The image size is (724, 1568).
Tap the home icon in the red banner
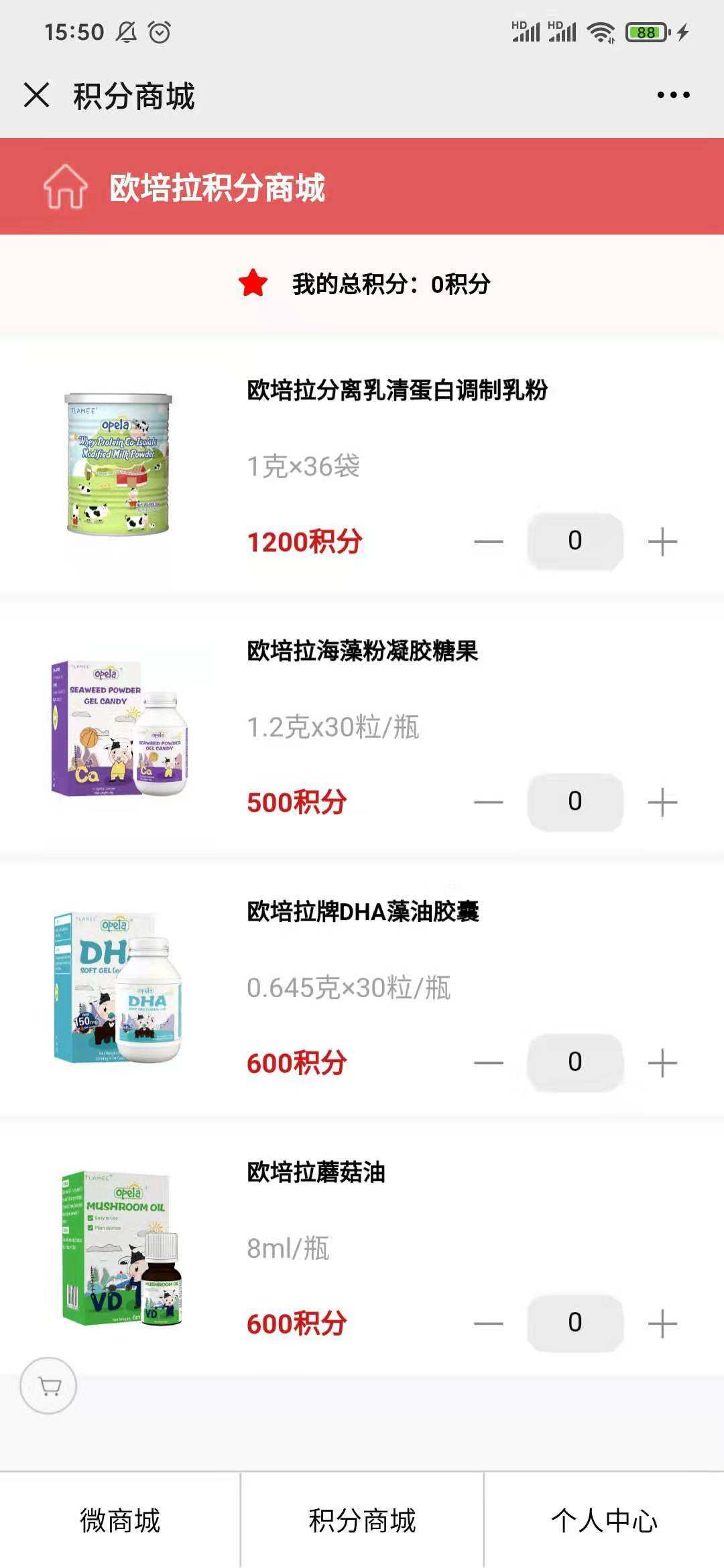[65, 187]
